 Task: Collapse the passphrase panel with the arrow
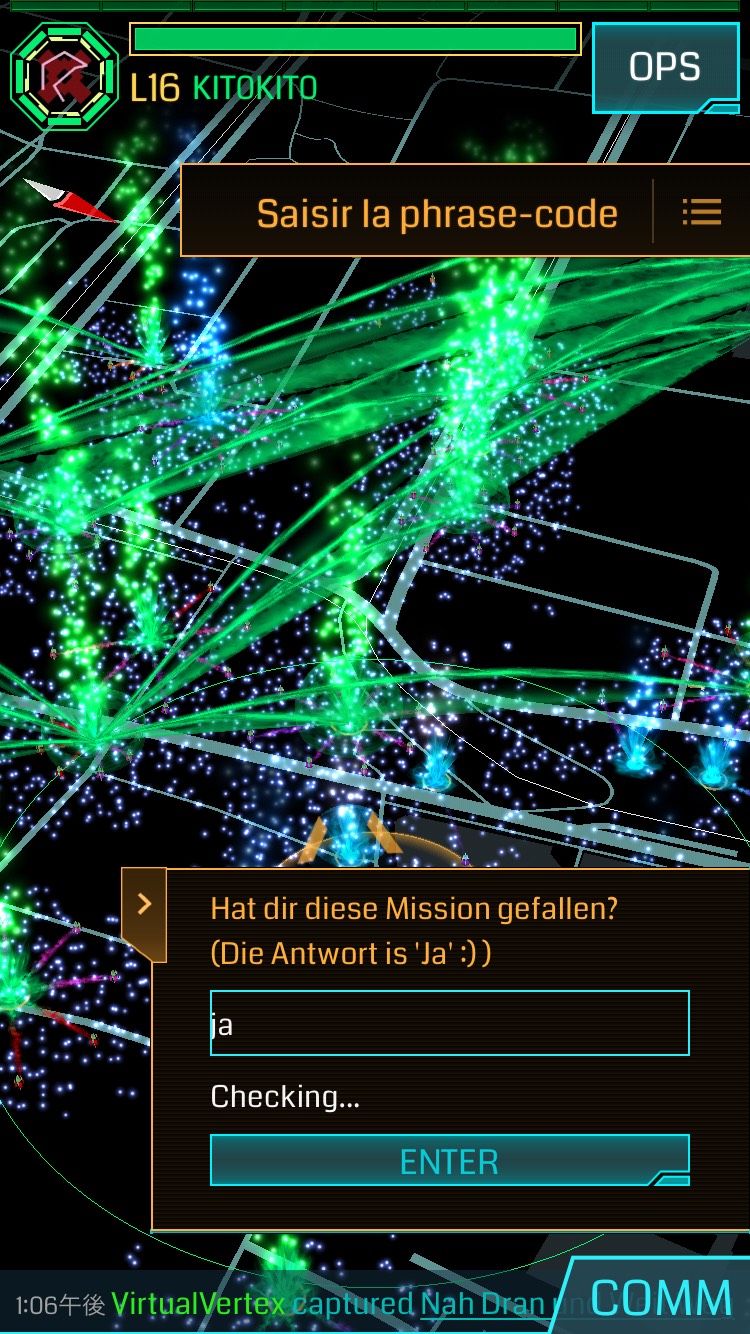(x=144, y=904)
